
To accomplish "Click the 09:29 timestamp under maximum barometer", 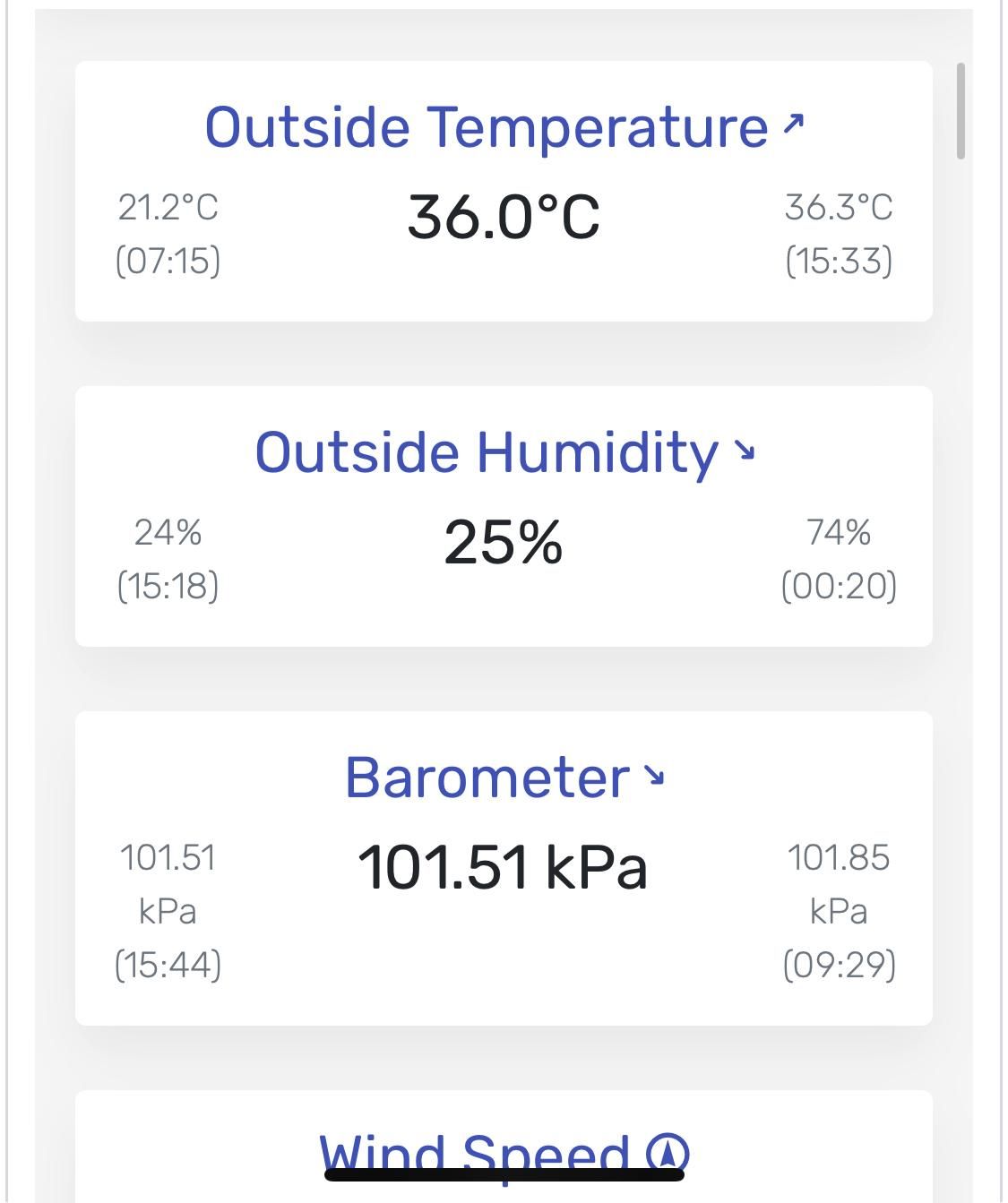I will point(840,966).
